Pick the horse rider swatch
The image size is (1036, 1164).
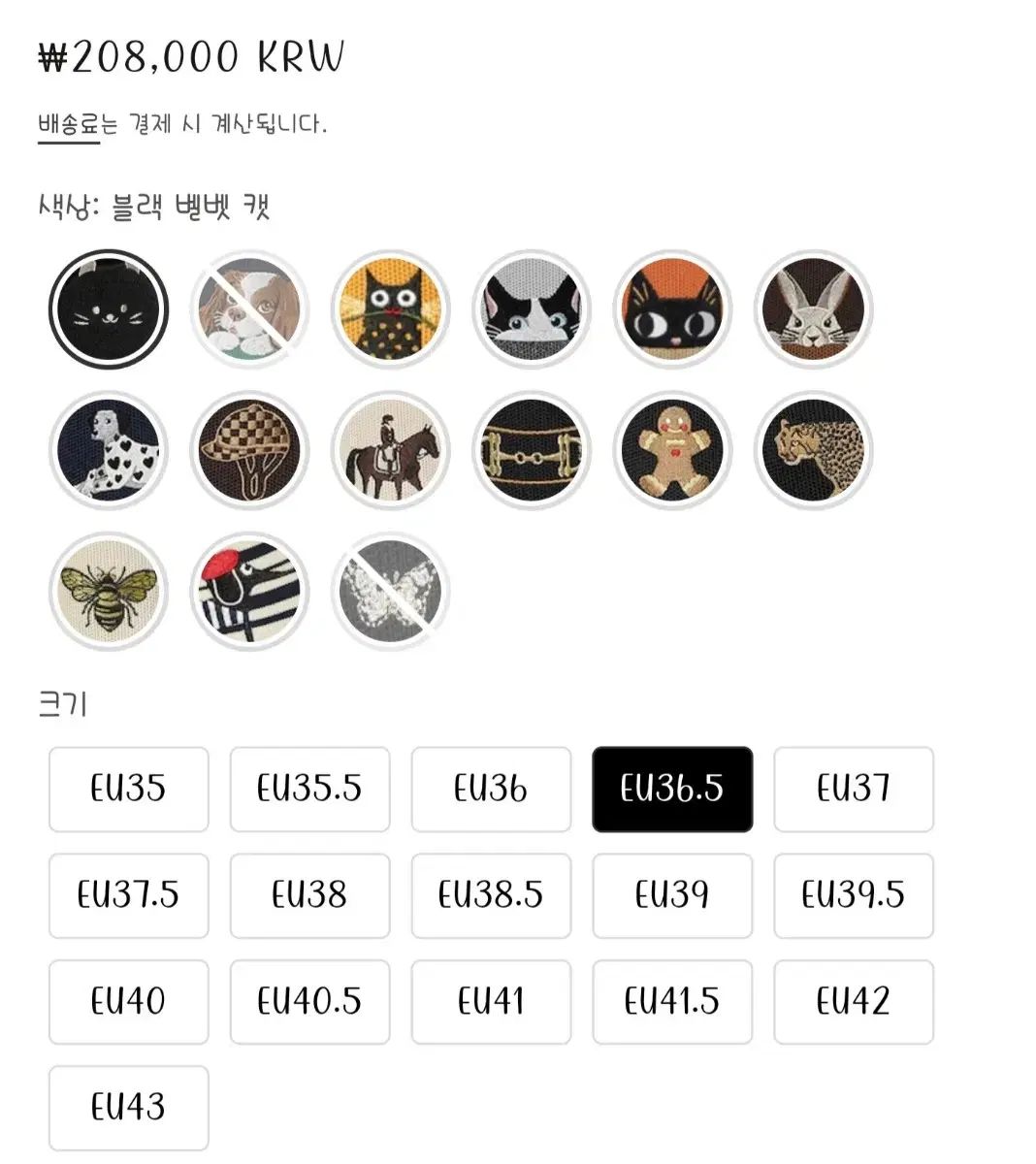click(390, 450)
